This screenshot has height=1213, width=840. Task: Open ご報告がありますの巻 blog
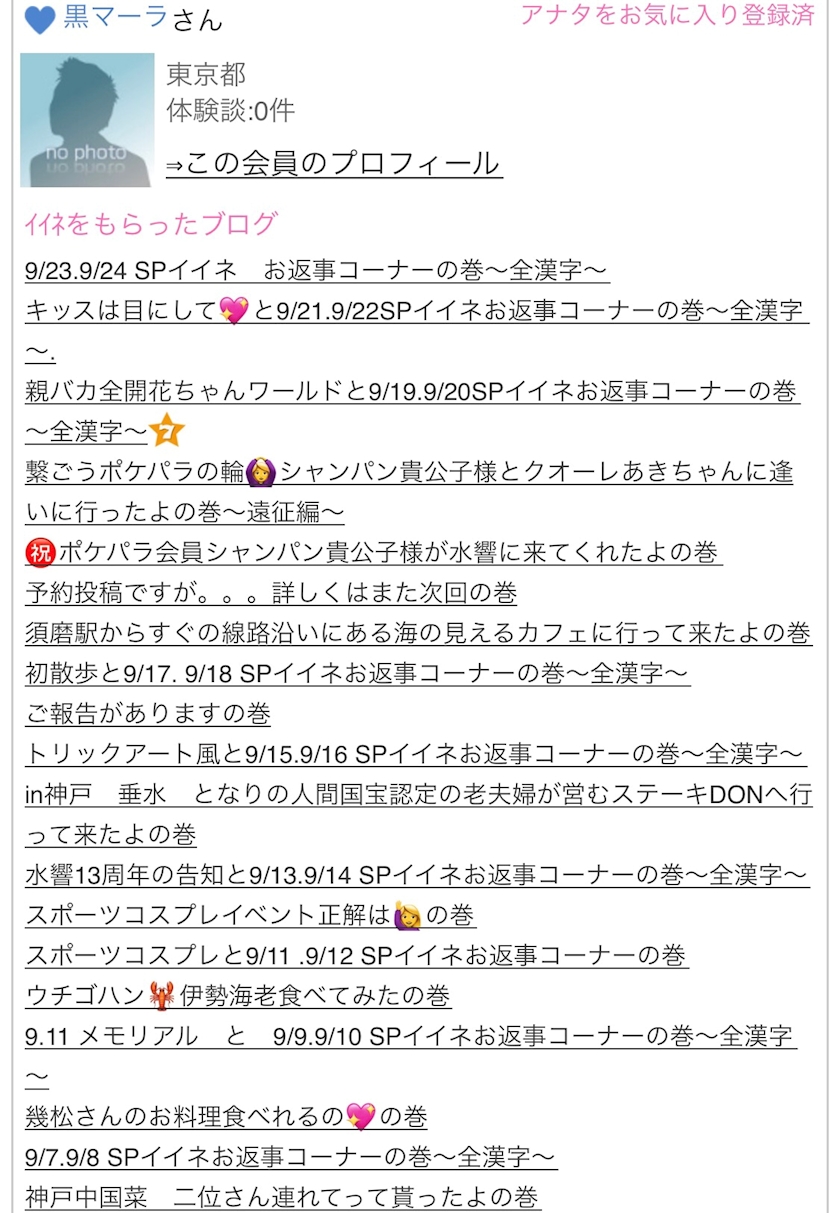pyautogui.click(x=148, y=714)
